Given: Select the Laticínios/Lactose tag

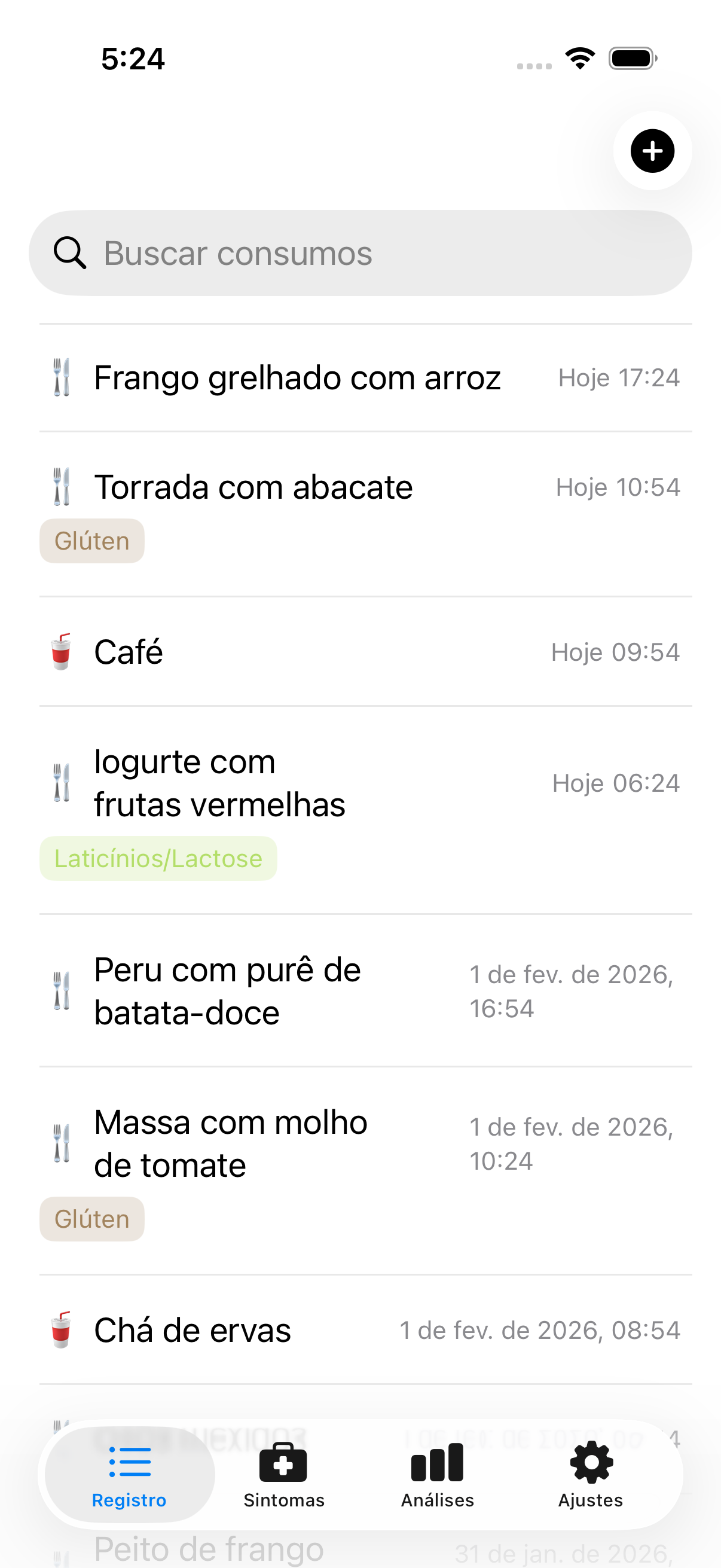Looking at the screenshot, I should point(158,858).
